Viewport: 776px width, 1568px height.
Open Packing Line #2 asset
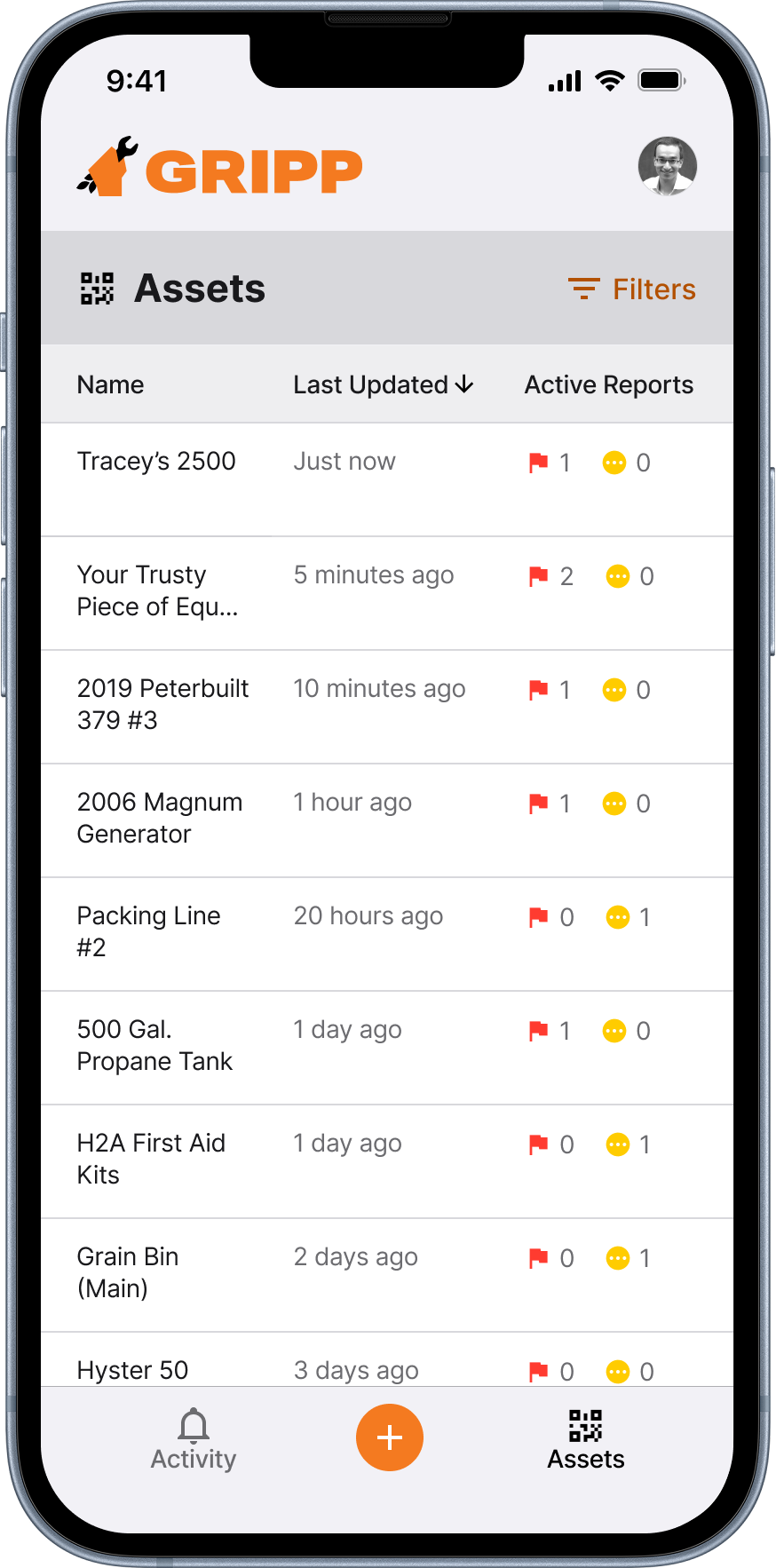tap(387, 934)
